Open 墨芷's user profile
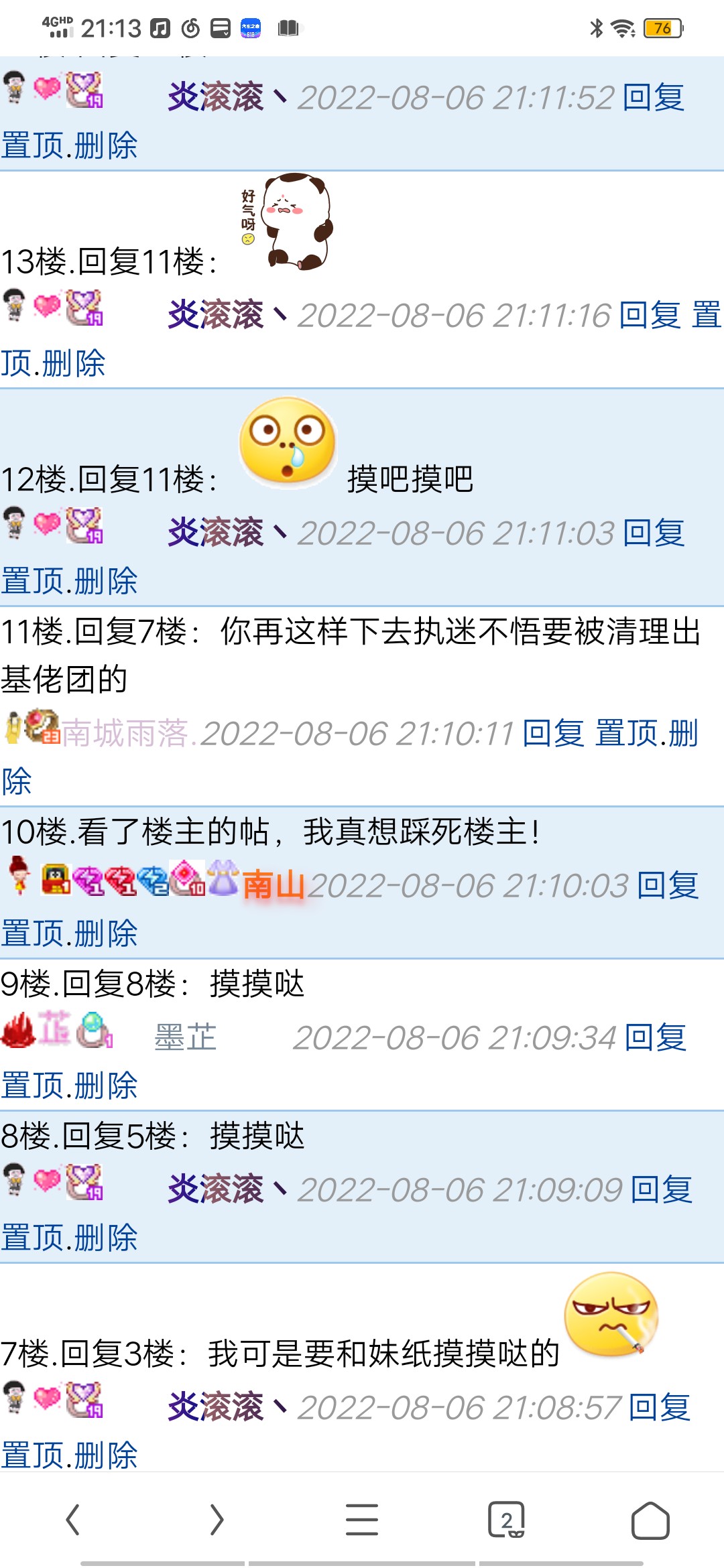Viewport: 724px width, 1568px height. 185,1038
